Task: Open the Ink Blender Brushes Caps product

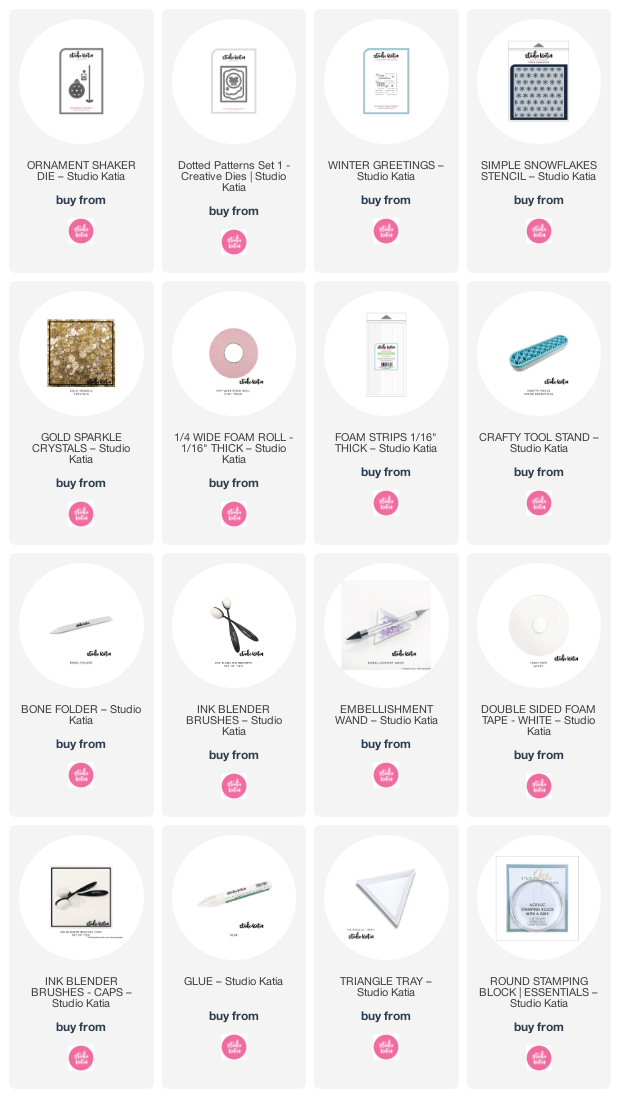Action: (x=81, y=992)
